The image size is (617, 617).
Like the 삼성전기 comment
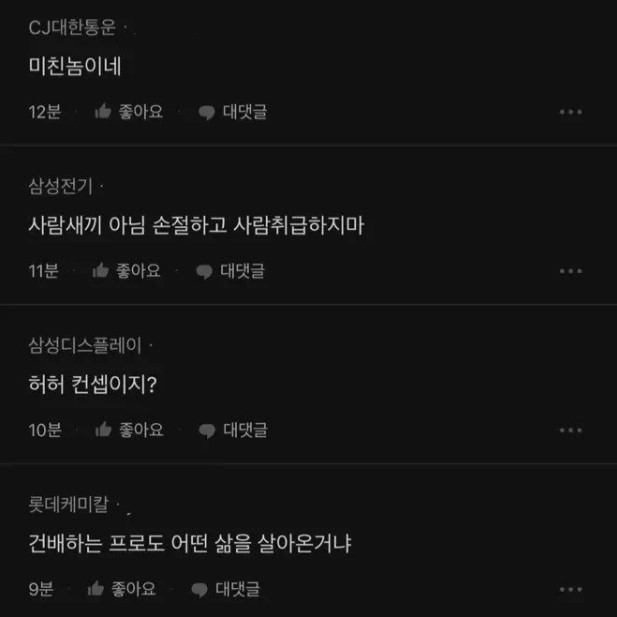(127, 270)
